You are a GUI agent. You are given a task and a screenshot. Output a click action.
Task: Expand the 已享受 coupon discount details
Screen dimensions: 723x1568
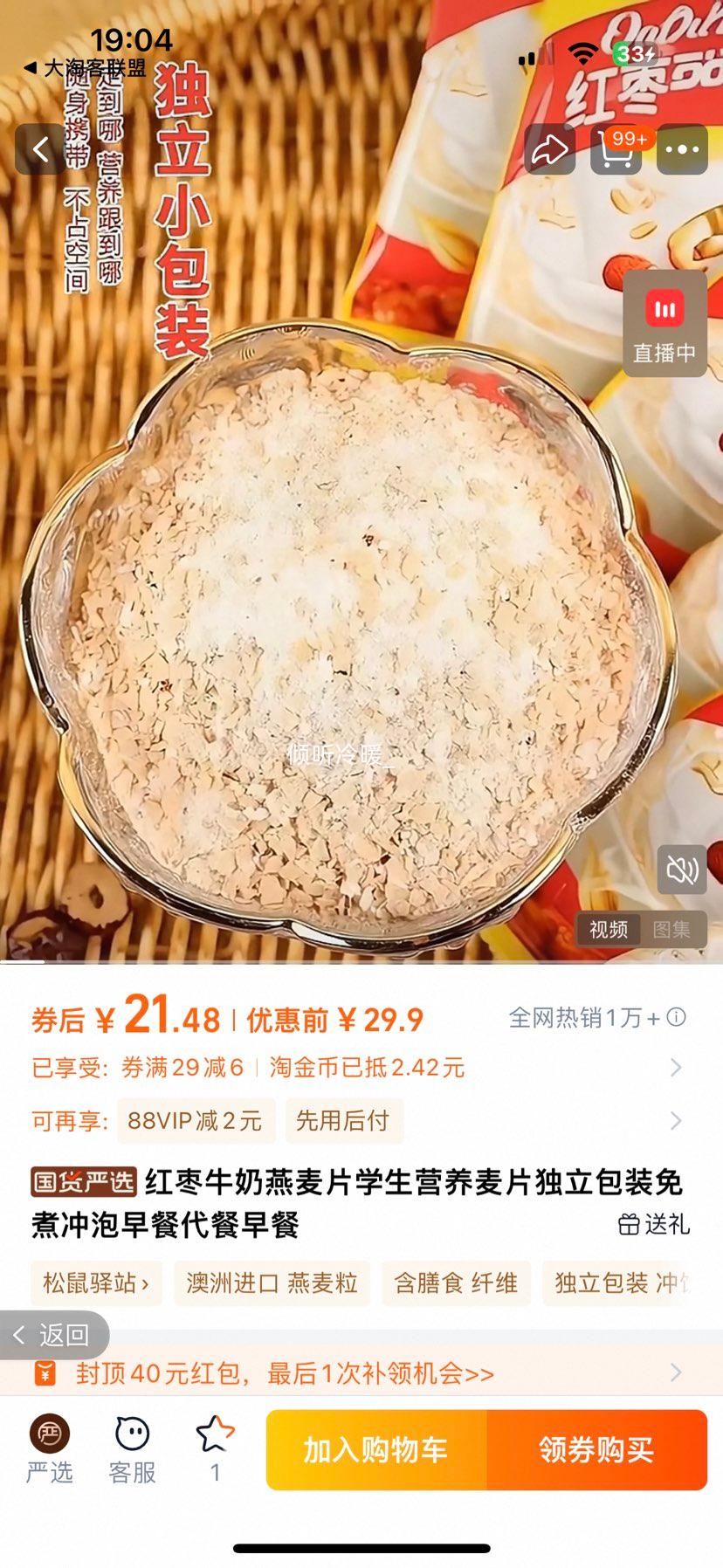click(675, 1068)
